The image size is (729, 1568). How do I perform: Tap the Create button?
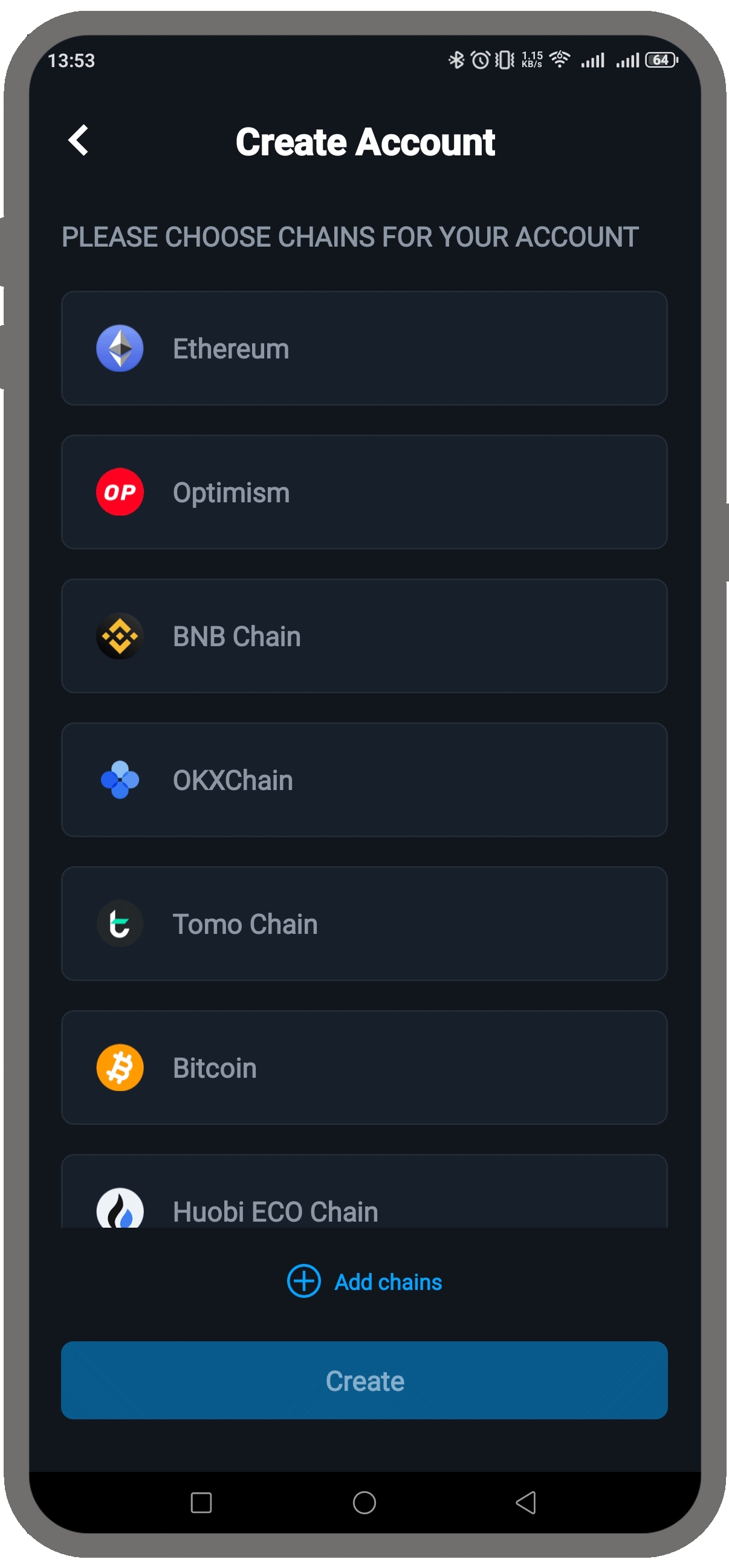[364, 1380]
